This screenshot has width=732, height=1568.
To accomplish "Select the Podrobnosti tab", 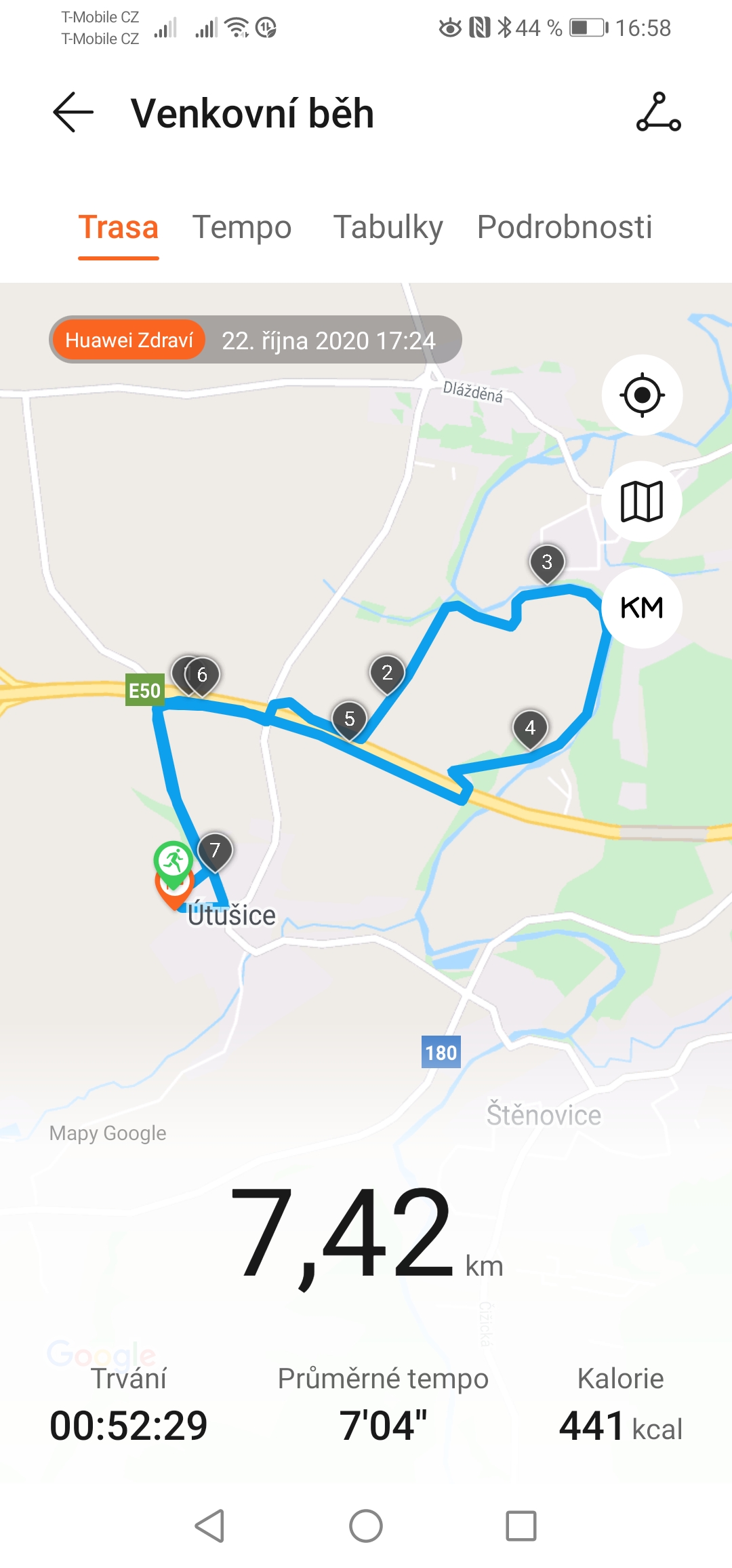I will [x=565, y=227].
